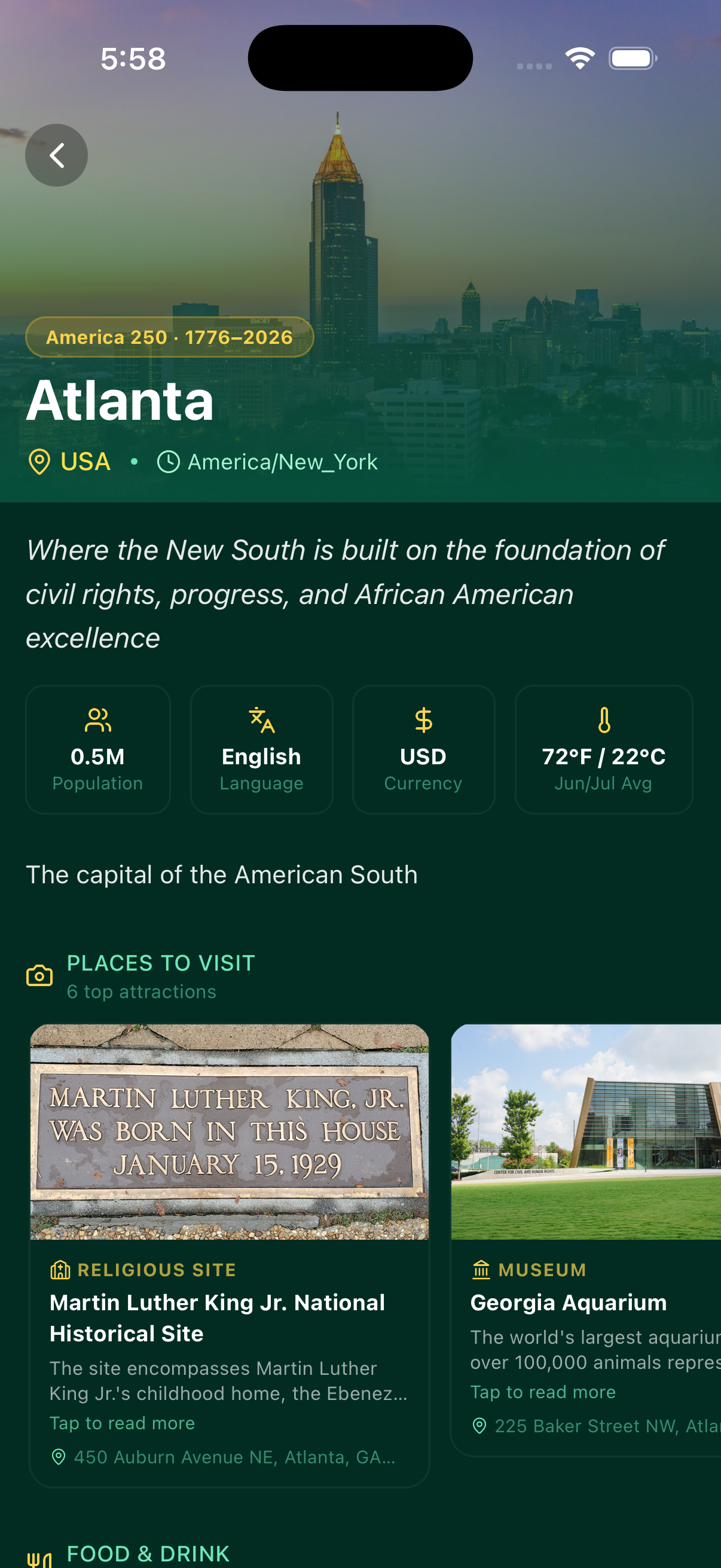Viewport: 721px width, 1568px height.
Task: Tap the Language translation icon
Action: click(261, 722)
